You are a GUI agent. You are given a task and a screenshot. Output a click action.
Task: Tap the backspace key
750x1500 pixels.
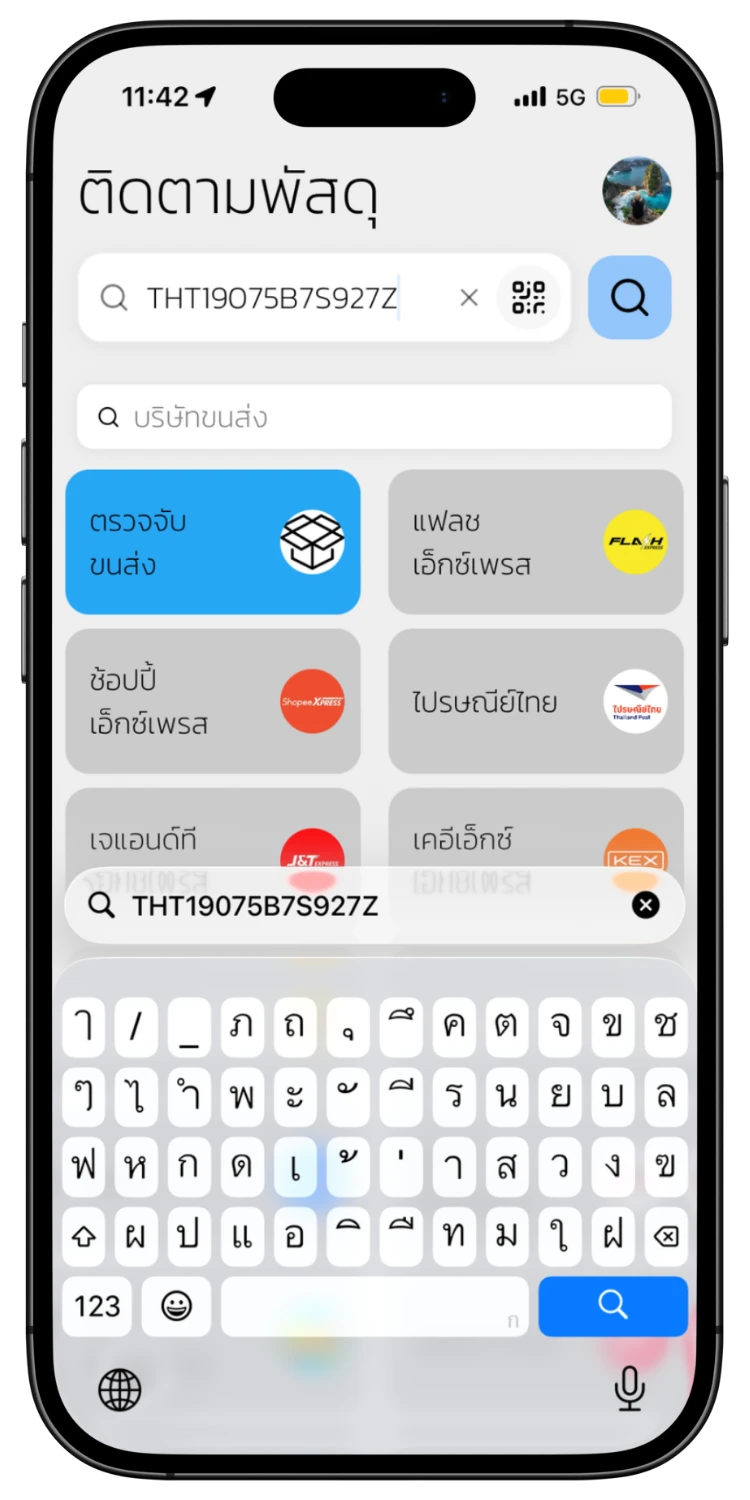(665, 1237)
